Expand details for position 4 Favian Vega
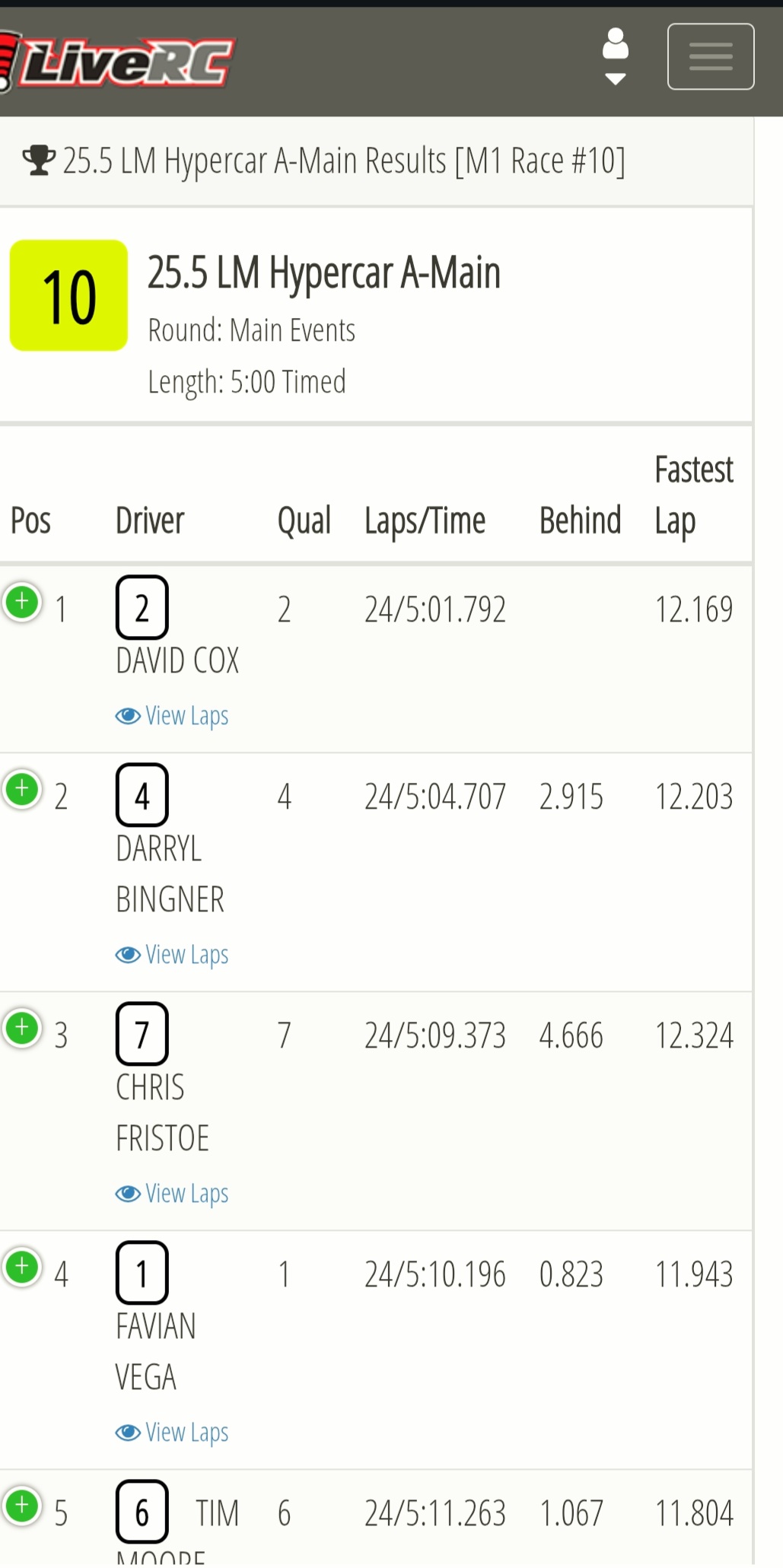This screenshot has height=1568, width=783. [22, 1267]
